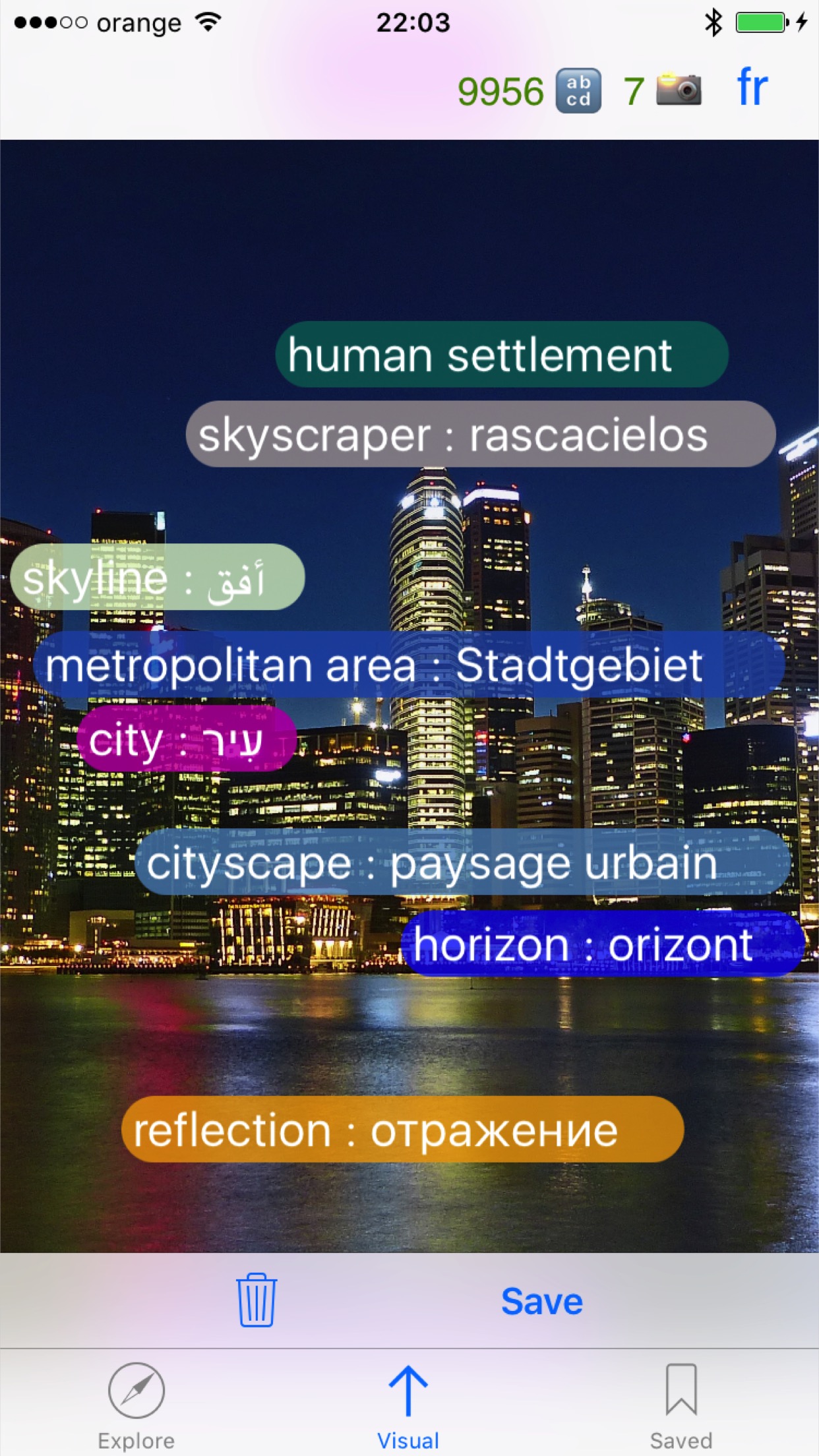Tap metropolitan area : Stadtgebiet label
Screen dimensions: 819x1456
click(409, 665)
